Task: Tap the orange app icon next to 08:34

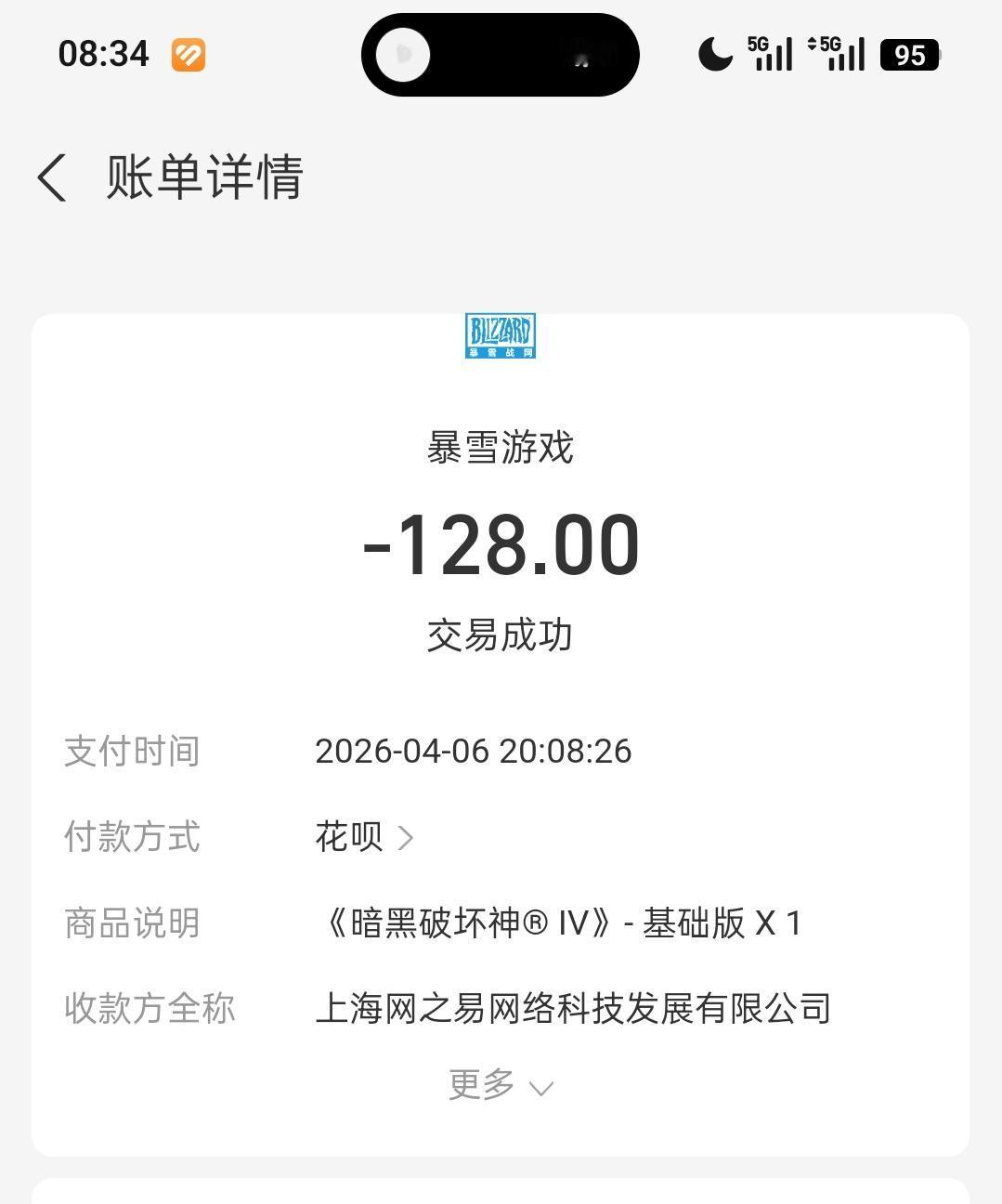Action: pos(189,55)
